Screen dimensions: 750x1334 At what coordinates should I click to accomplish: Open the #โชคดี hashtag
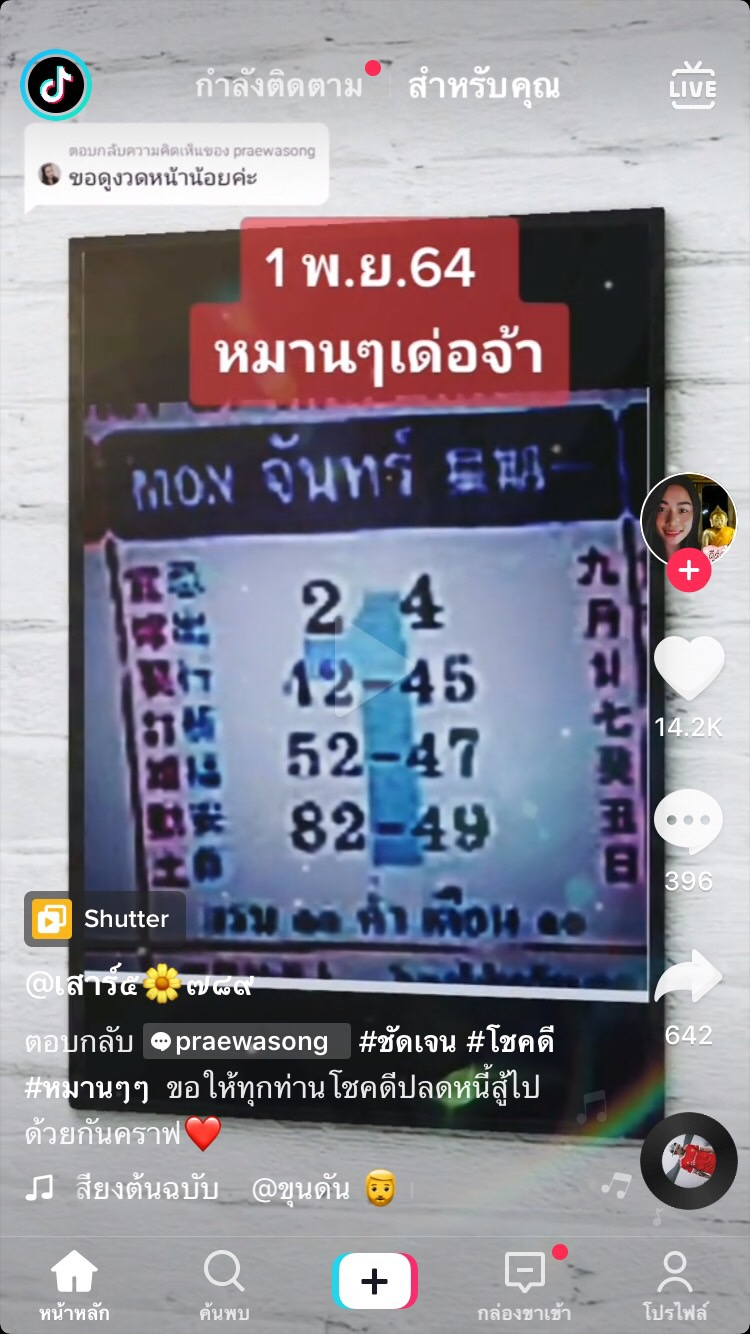[510, 1042]
